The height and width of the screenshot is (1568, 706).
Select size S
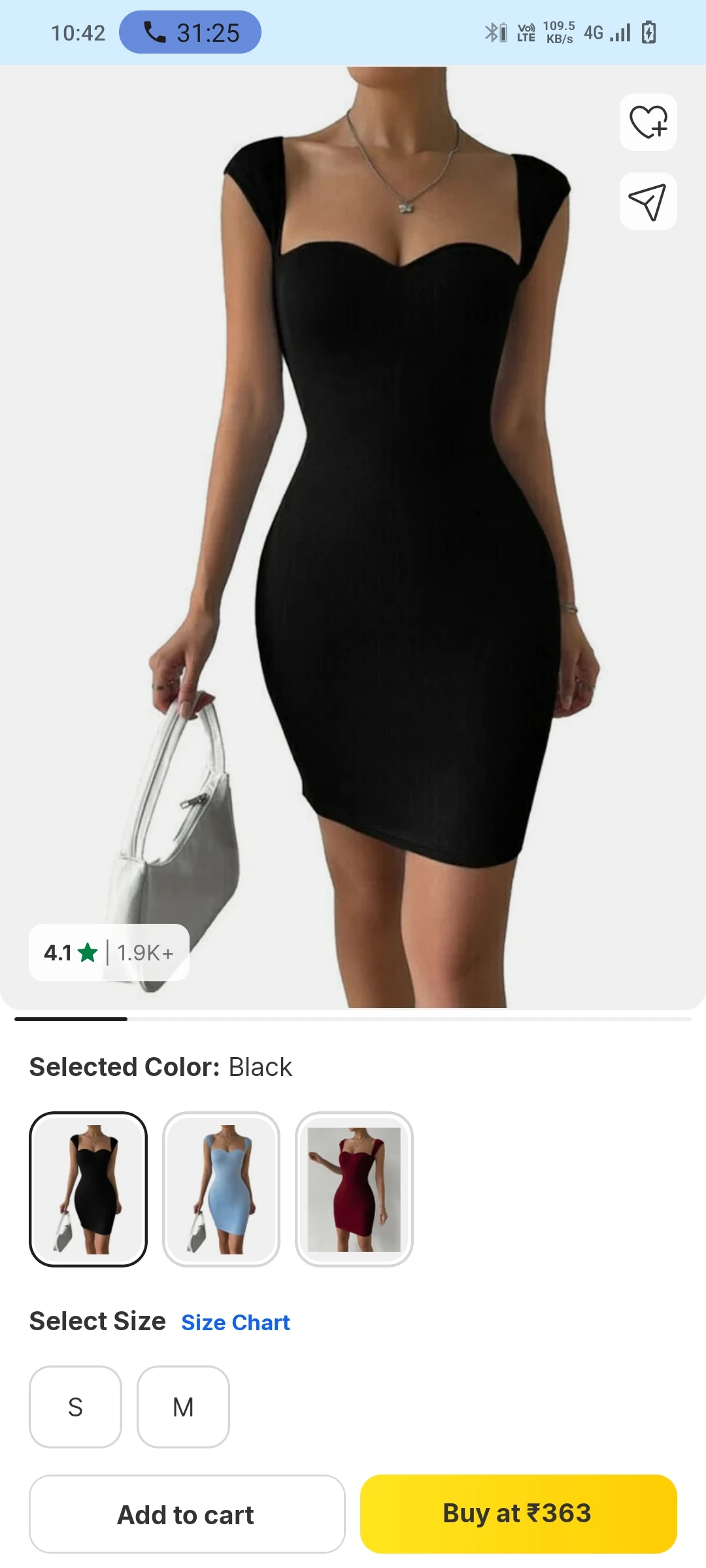[x=75, y=1407]
